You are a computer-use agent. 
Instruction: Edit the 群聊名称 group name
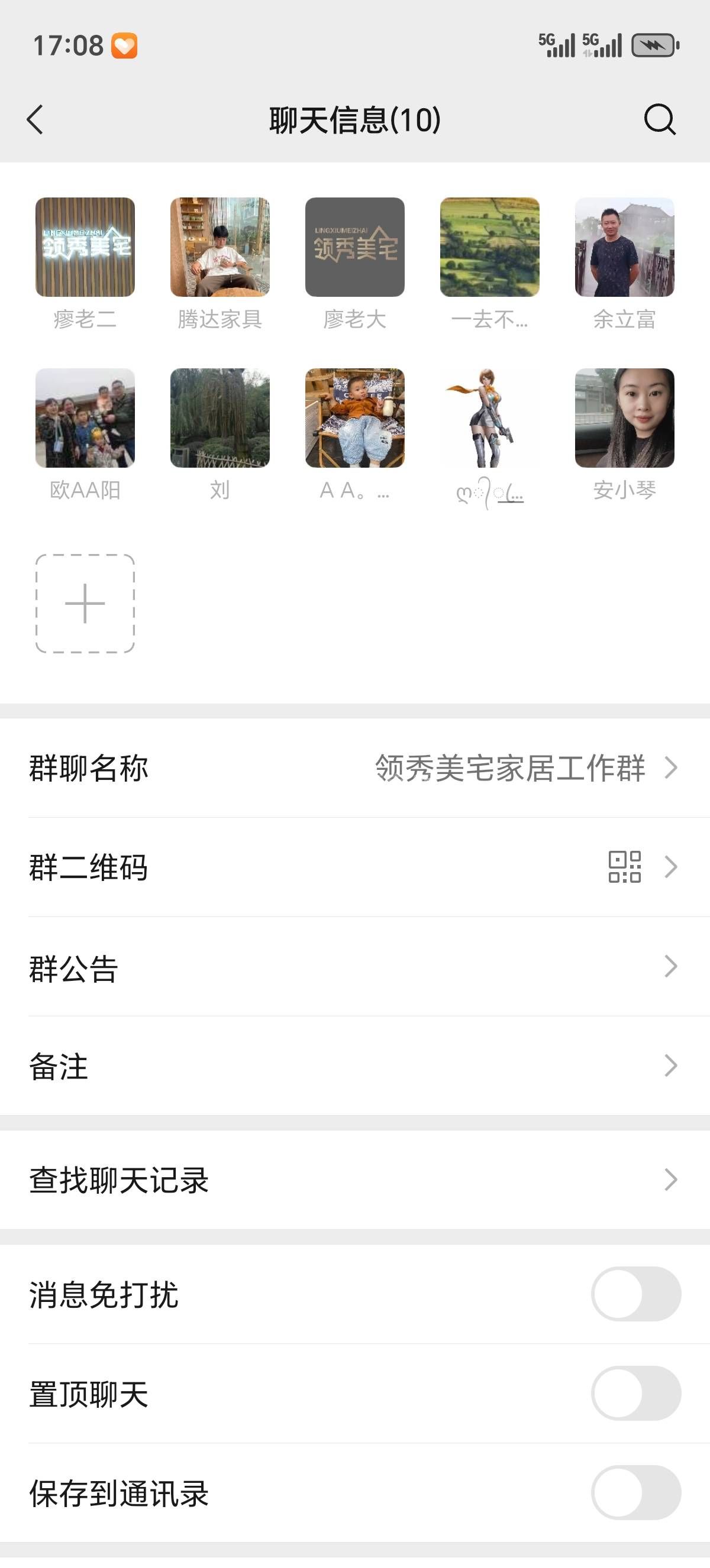point(355,768)
